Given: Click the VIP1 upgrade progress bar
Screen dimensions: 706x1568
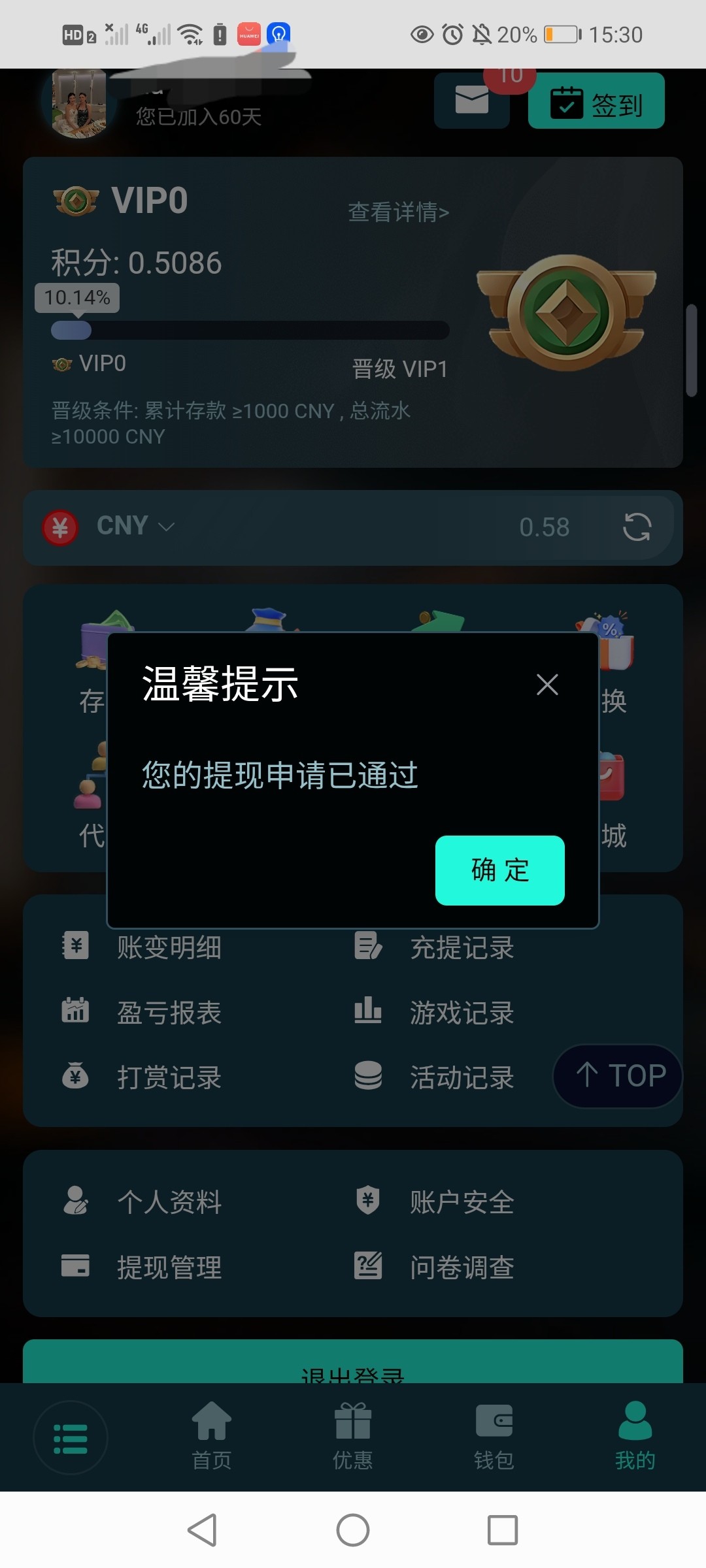Looking at the screenshot, I should click(248, 331).
